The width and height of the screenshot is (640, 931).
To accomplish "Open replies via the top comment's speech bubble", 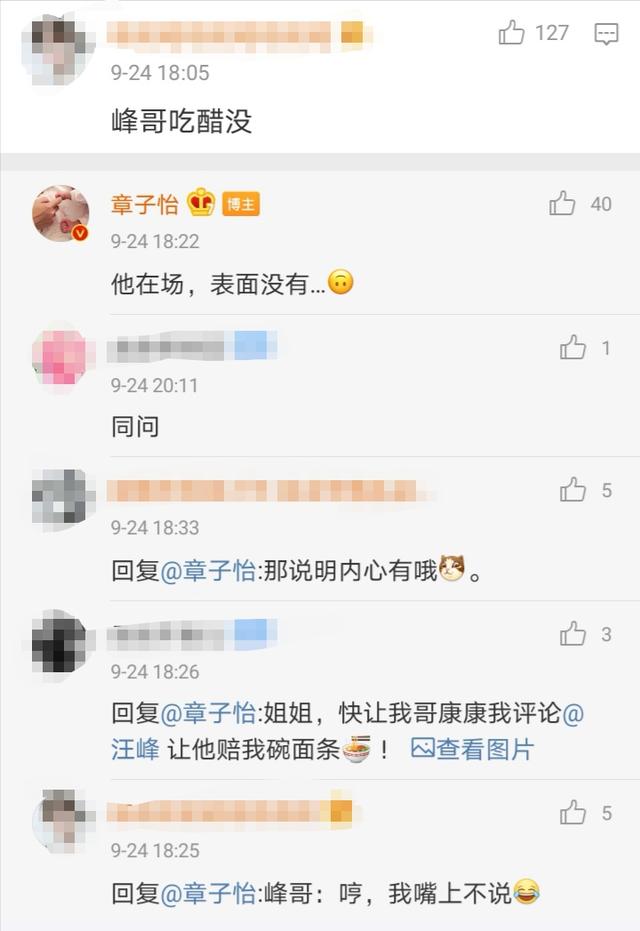I will (x=606, y=34).
